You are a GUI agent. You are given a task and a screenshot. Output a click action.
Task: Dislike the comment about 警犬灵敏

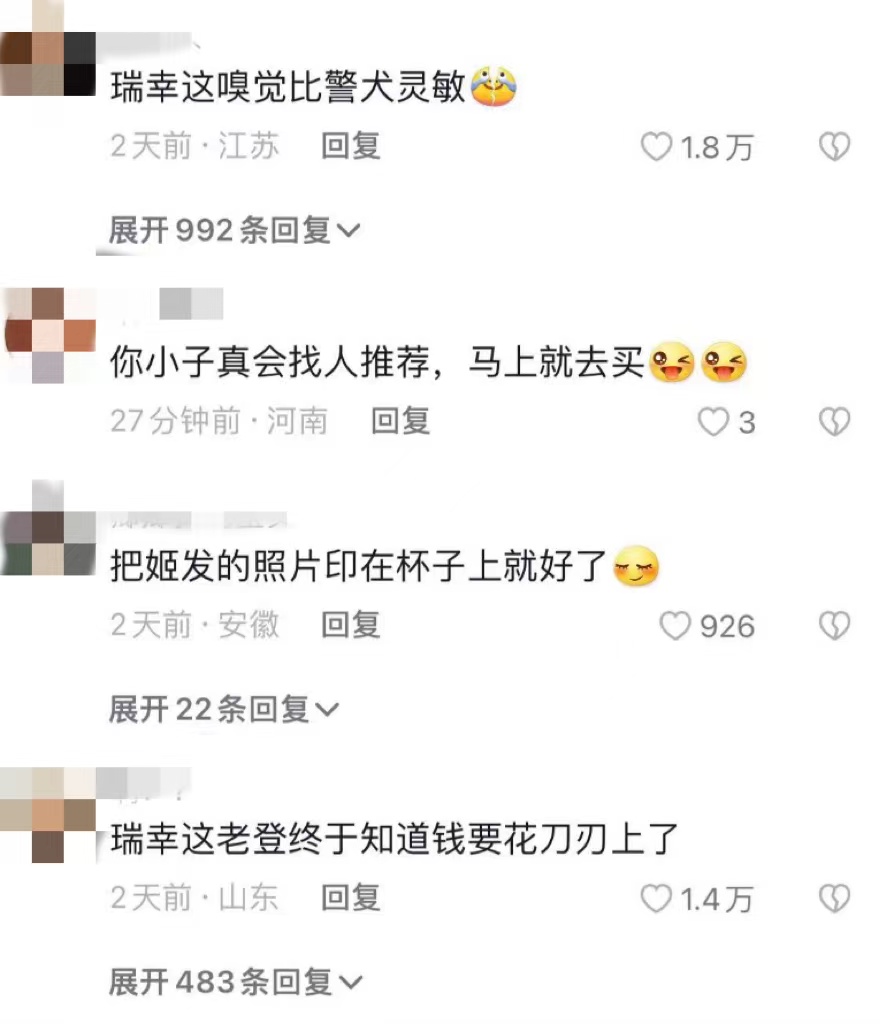(834, 148)
